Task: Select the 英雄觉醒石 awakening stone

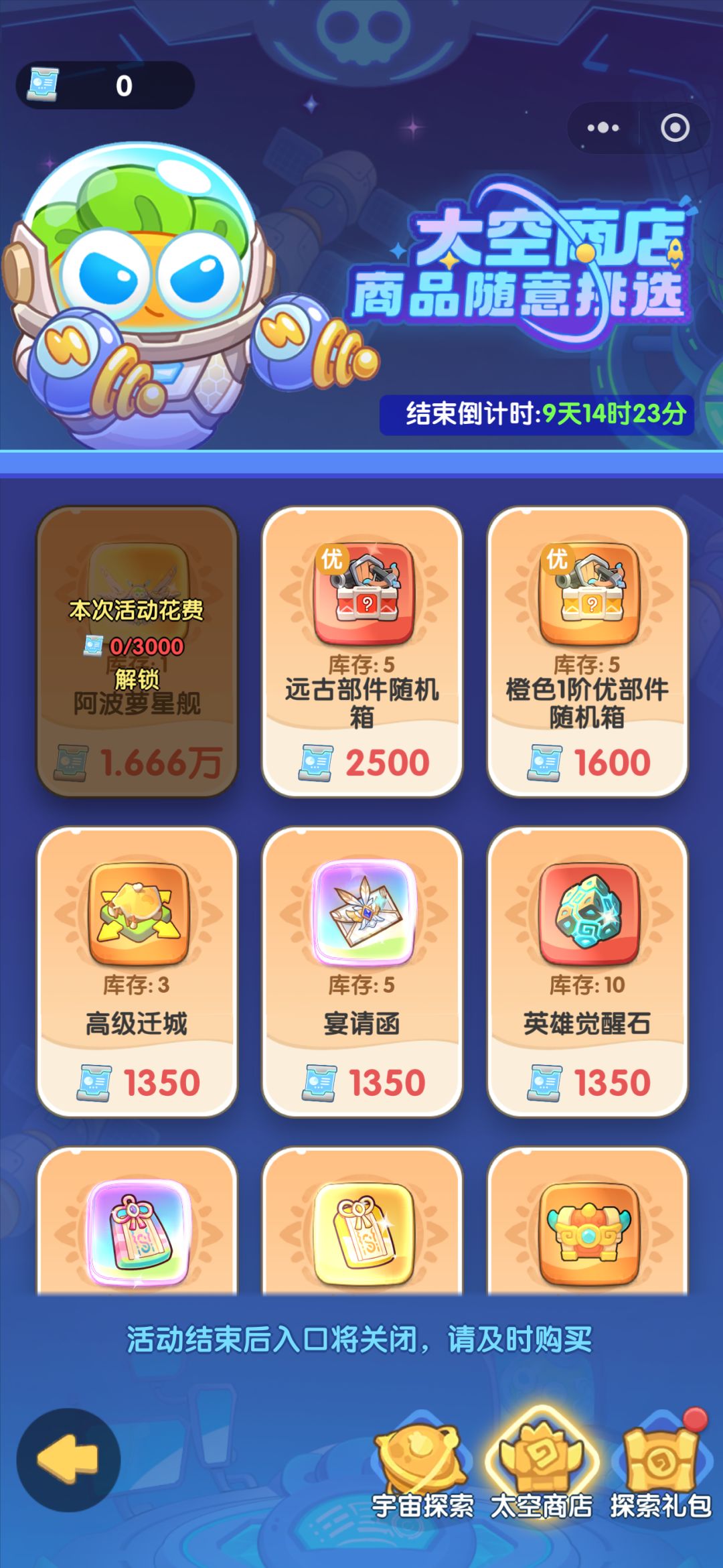Action: 588,911
